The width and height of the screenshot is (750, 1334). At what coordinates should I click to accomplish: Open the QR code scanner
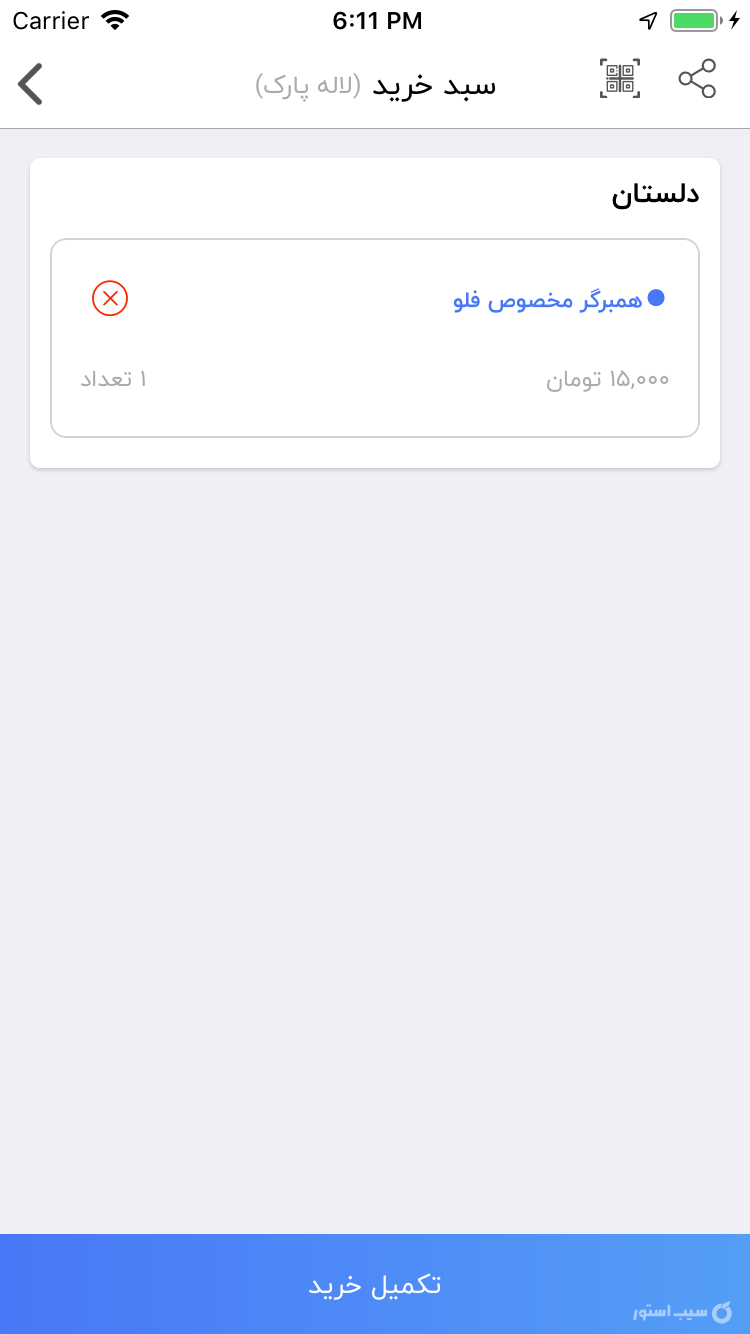619,78
